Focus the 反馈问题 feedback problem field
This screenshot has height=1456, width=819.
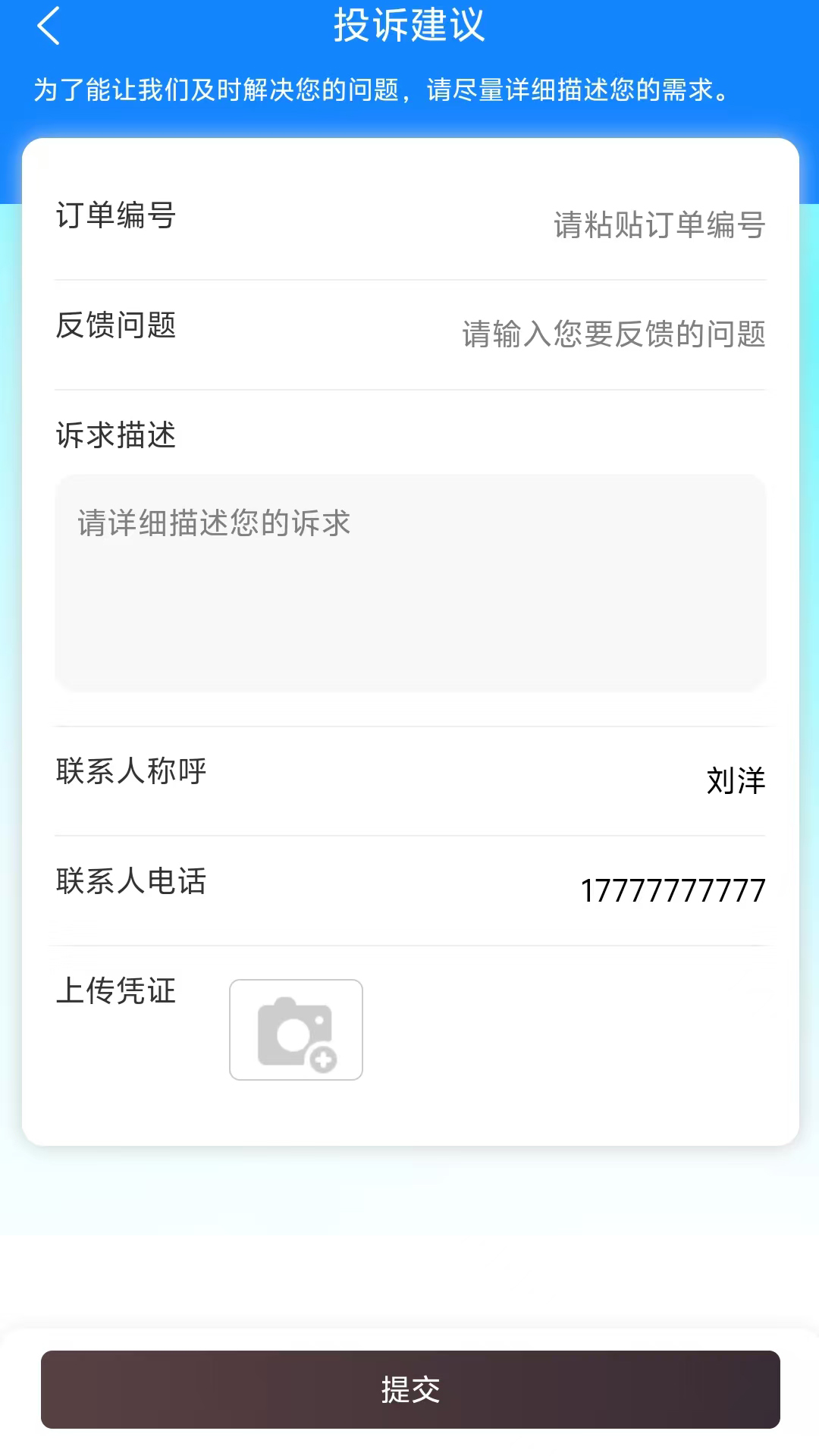(613, 334)
